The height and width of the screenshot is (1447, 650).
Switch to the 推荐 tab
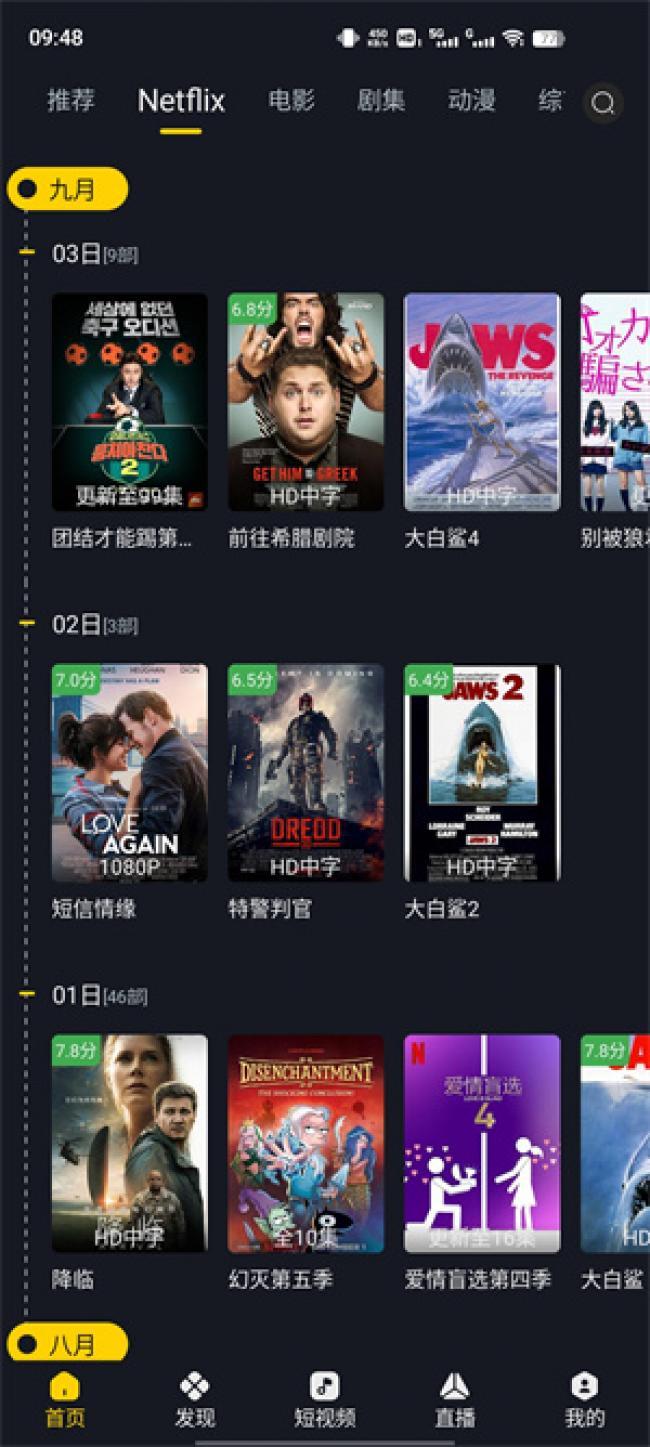click(x=71, y=101)
